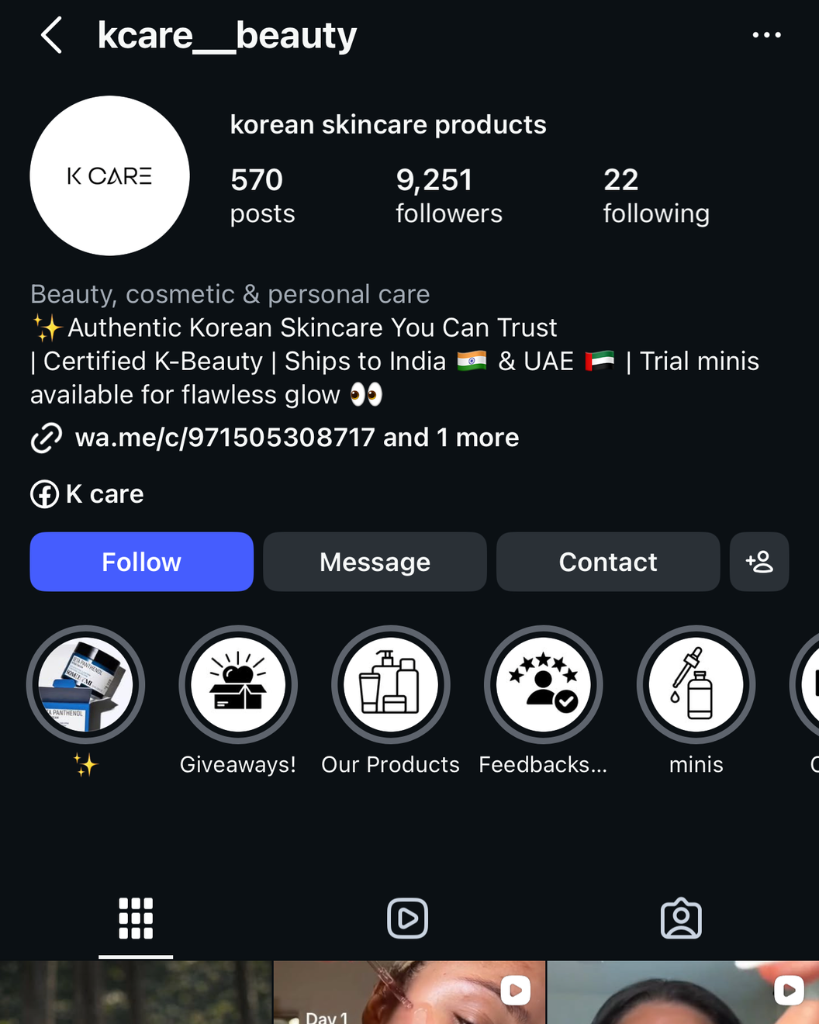Screen dimensions: 819x1024
Task: Switch to the Reels tab
Action: [x=408, y=918]
